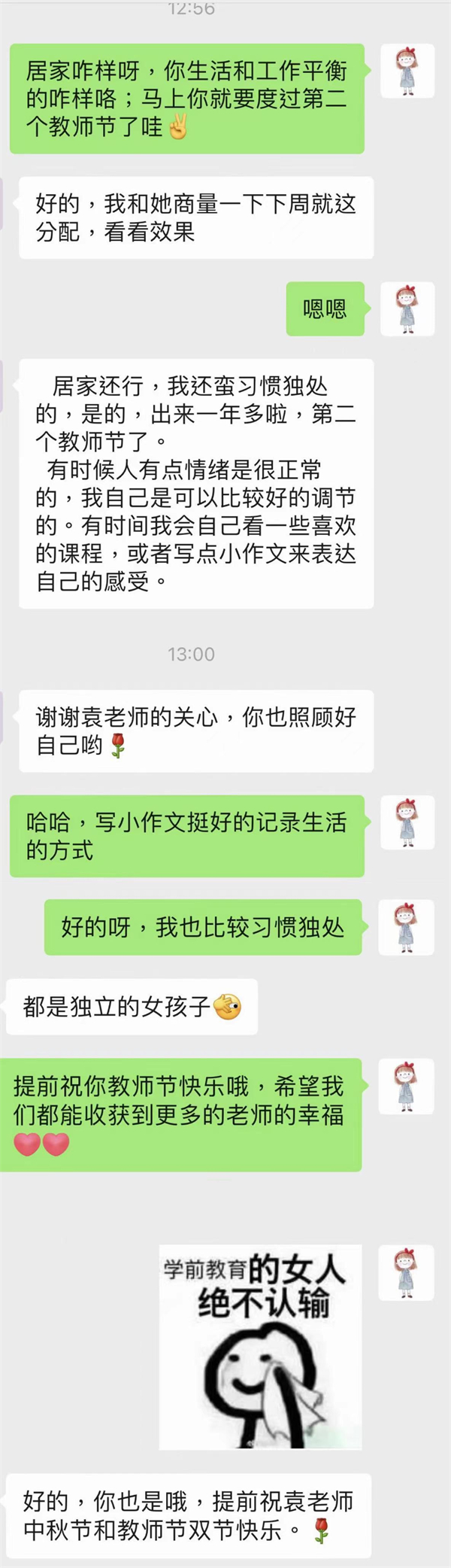Tap the avatar beside 提前祝你教师节快乐哦 message
Screen dimensions: 451x1568
pos(407,1086)
